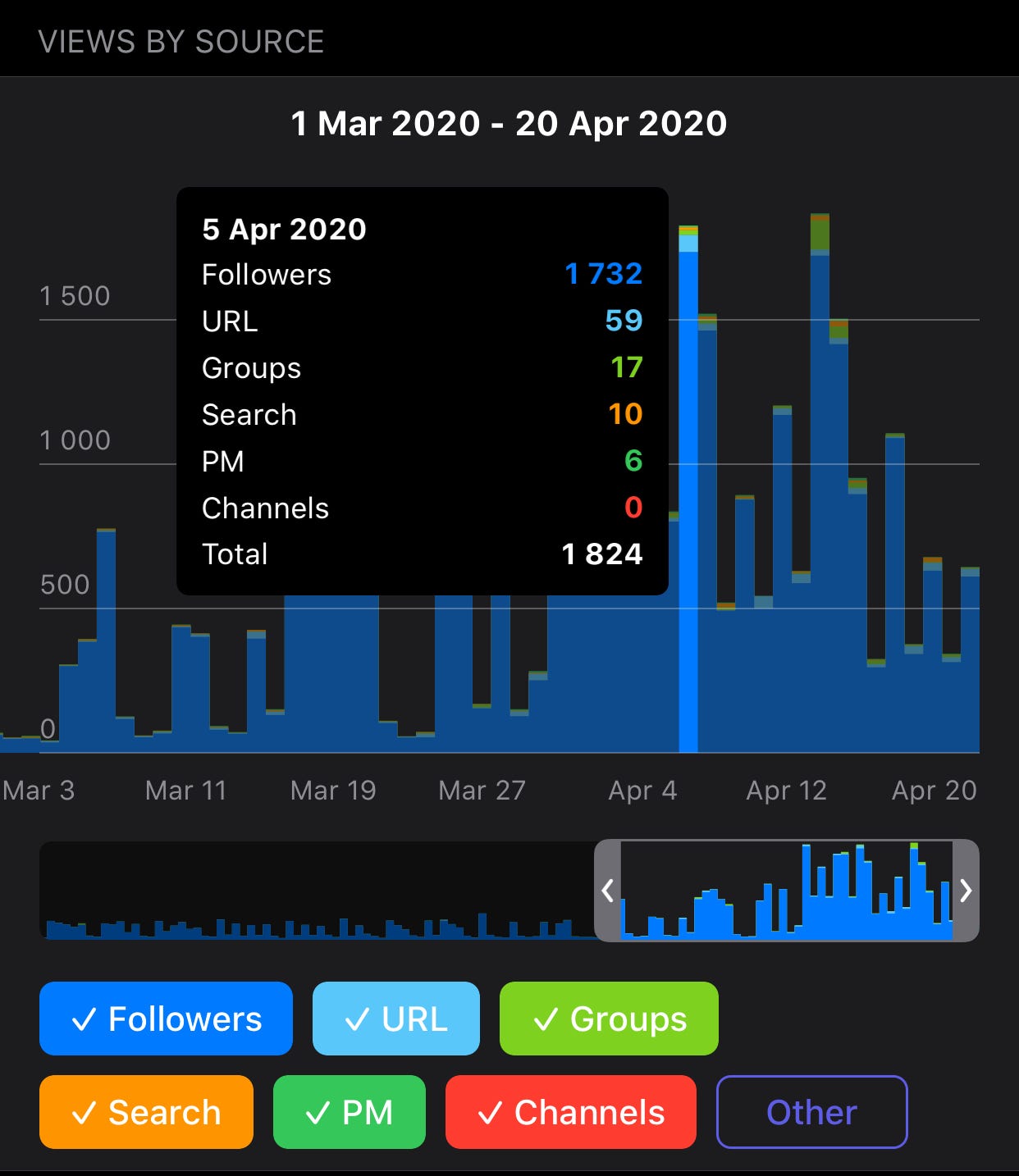Tap the left handle of the range selector
This screenshot has width=1019, height=1176.
click(x=607, y=891)
